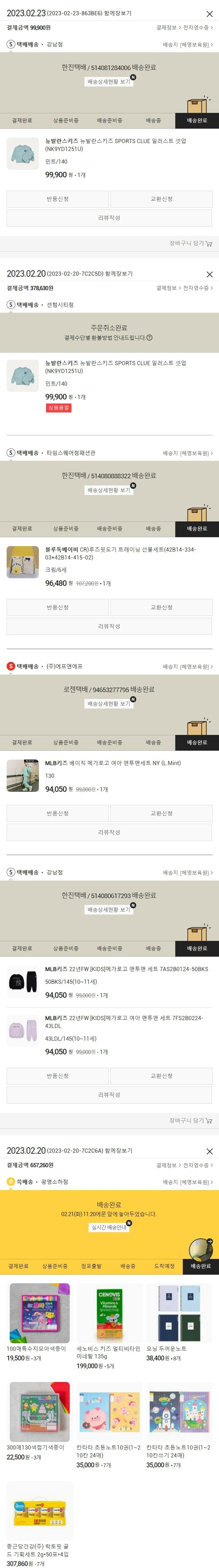Tap 장바구니 담기 under the 2023.02.23 order
The width and height of the screenshot is (219, 1568).
190,244
